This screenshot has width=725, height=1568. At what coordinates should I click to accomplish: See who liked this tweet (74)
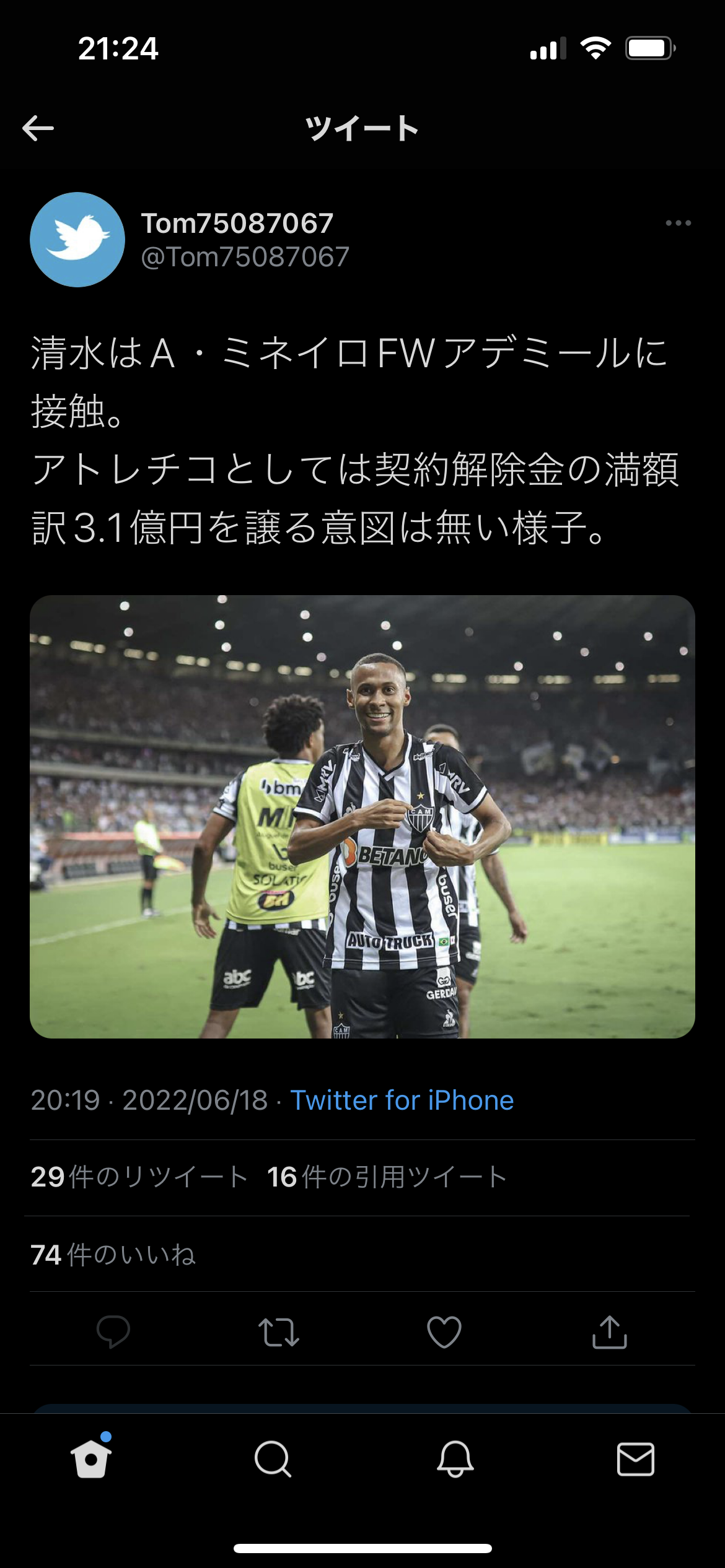[113, 1255]
